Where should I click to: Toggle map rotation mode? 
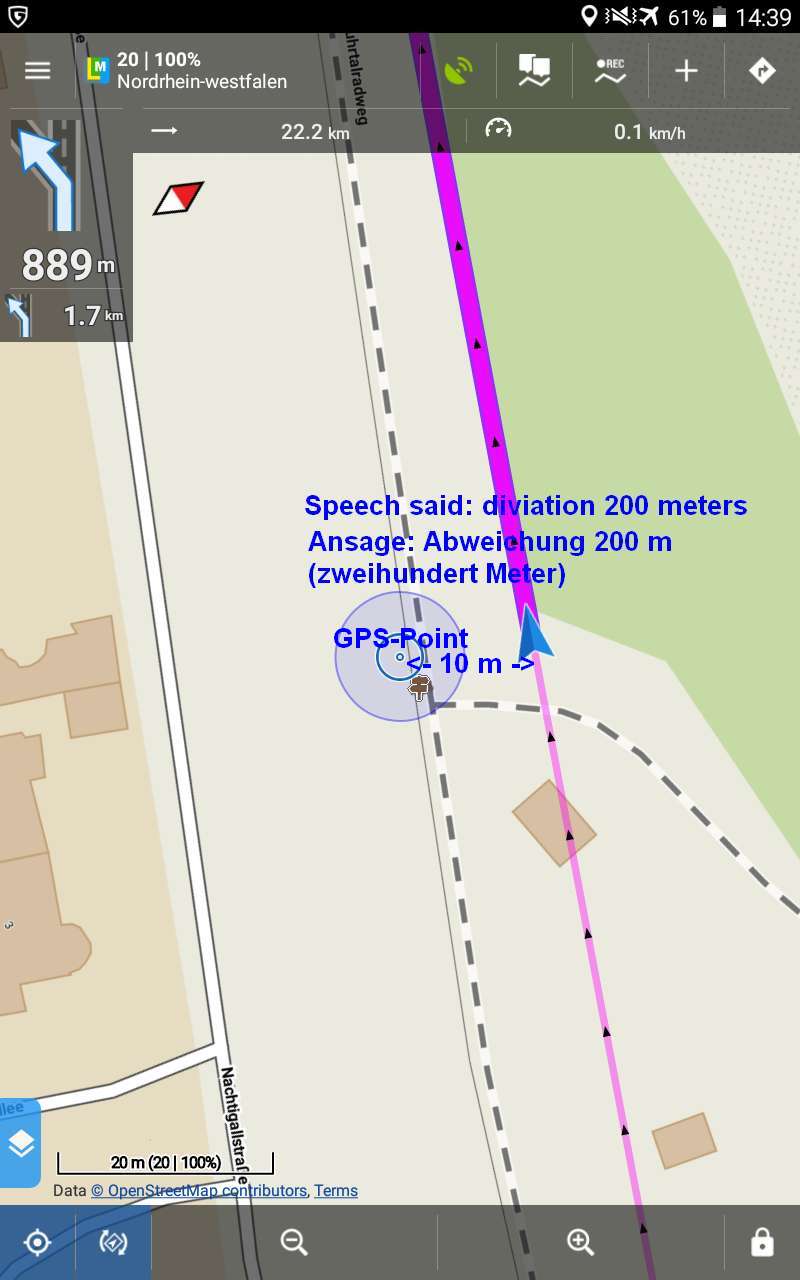coord(113,1243)
